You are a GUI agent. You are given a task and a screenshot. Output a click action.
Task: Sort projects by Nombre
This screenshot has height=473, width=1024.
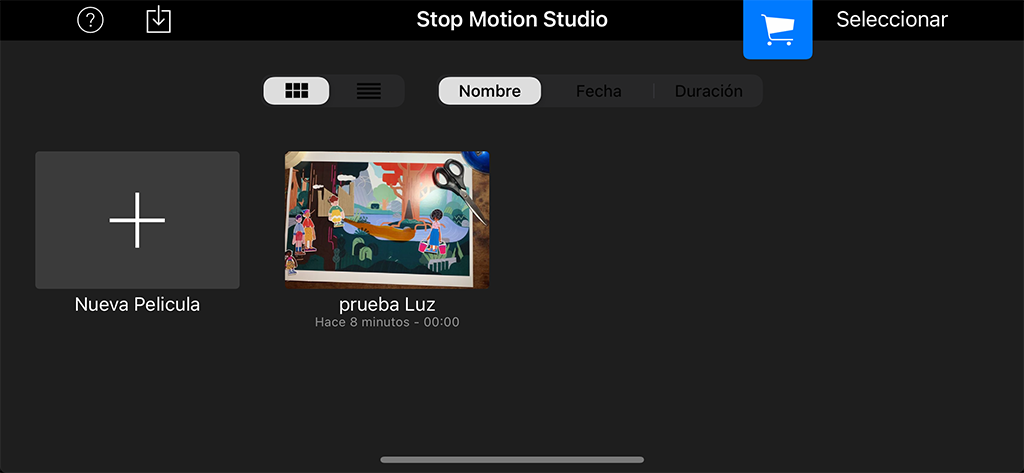point(489,91)
